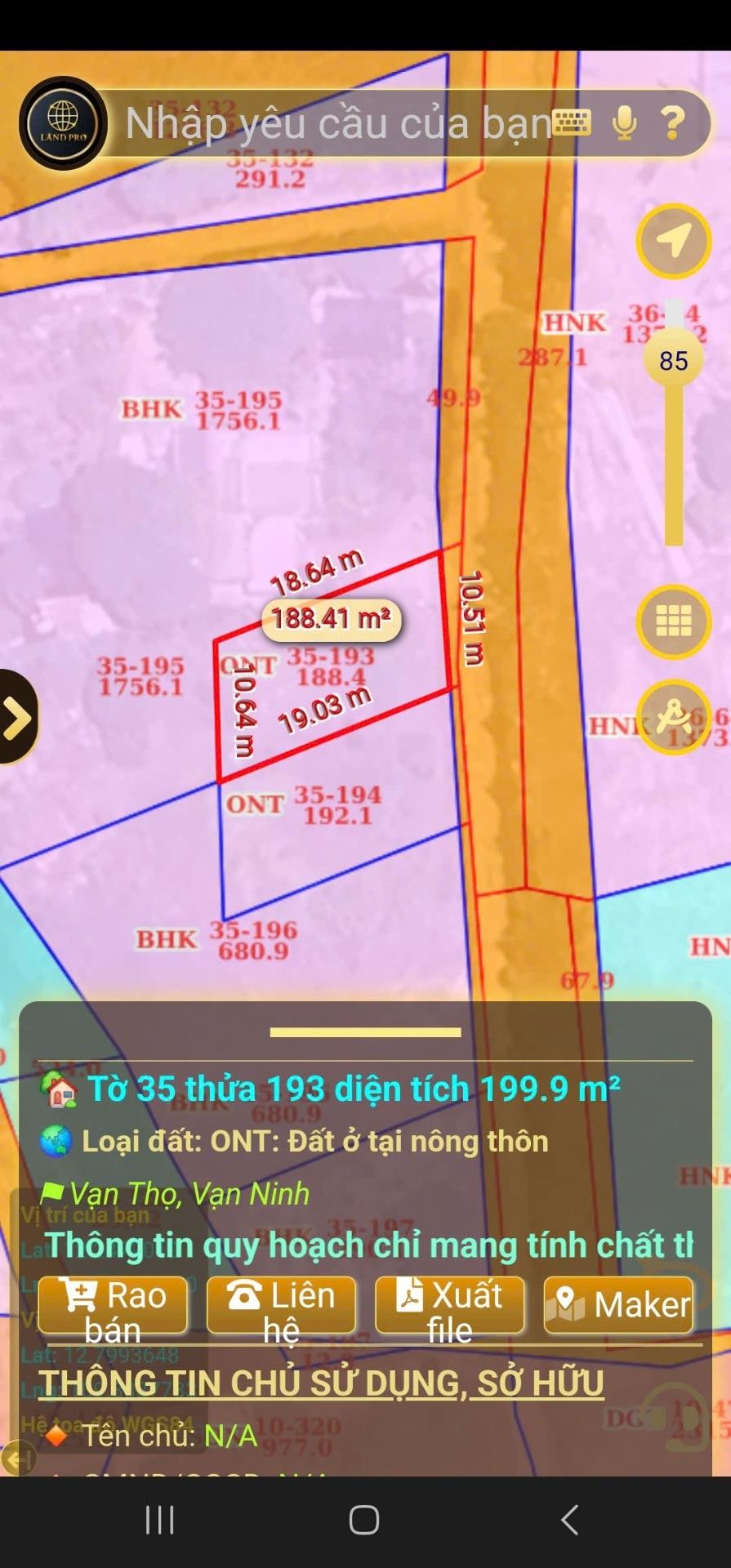Expand the left side panel arrow
The width and height of the screenshot is (731, 1568).
click(x=18, y=719)
